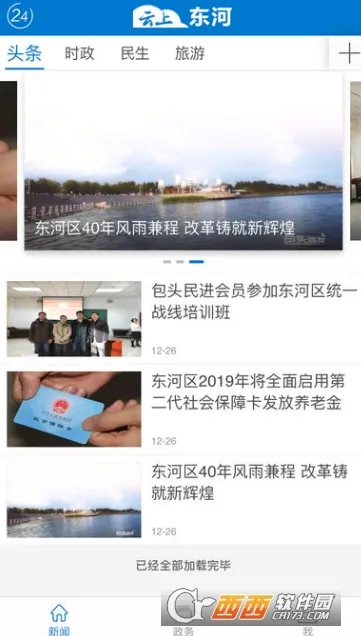Screen dimensions: 361x636
Task: Switch to the 旅游 tab
Action: (x=190, y=53)
